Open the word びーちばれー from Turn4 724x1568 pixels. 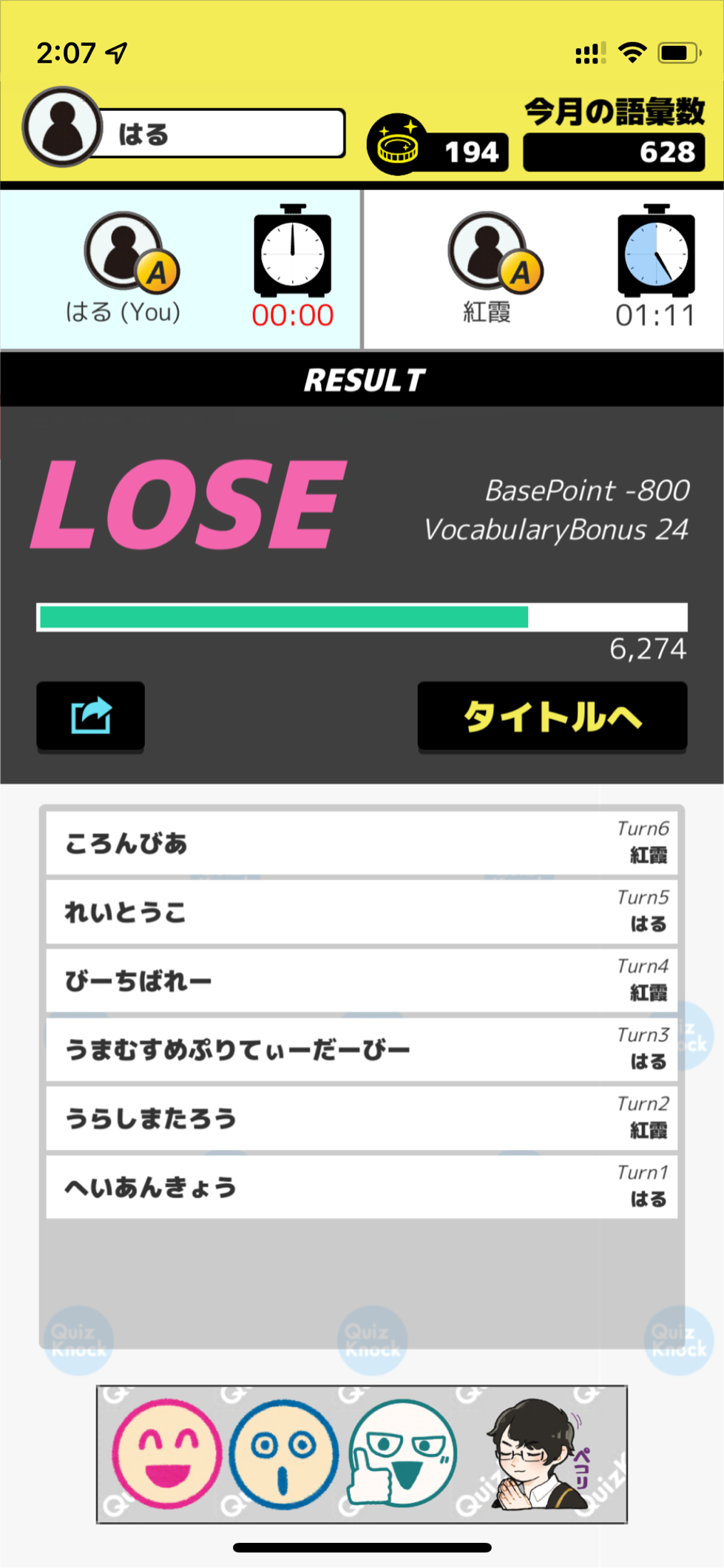click(362, 981)
